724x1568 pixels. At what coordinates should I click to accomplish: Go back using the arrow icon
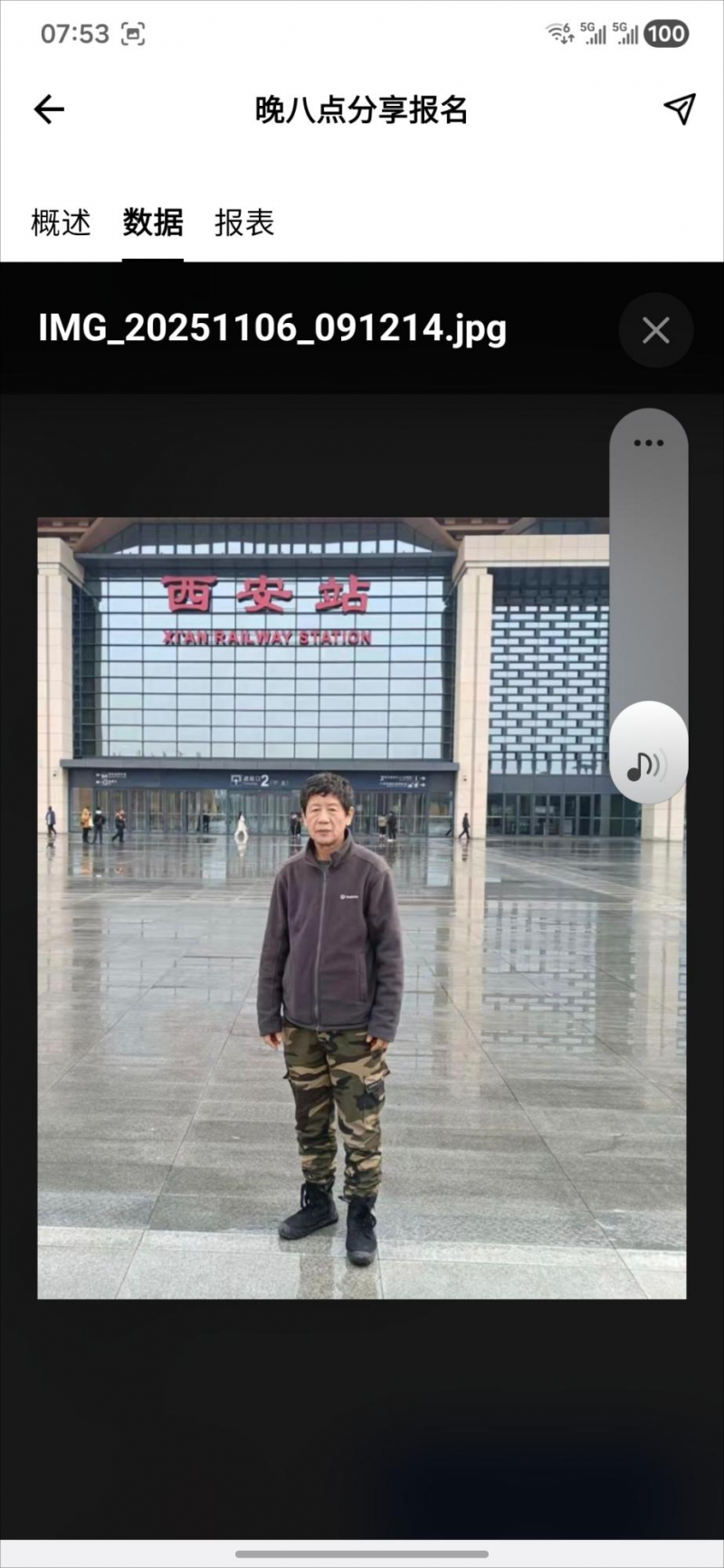[49, 109]
